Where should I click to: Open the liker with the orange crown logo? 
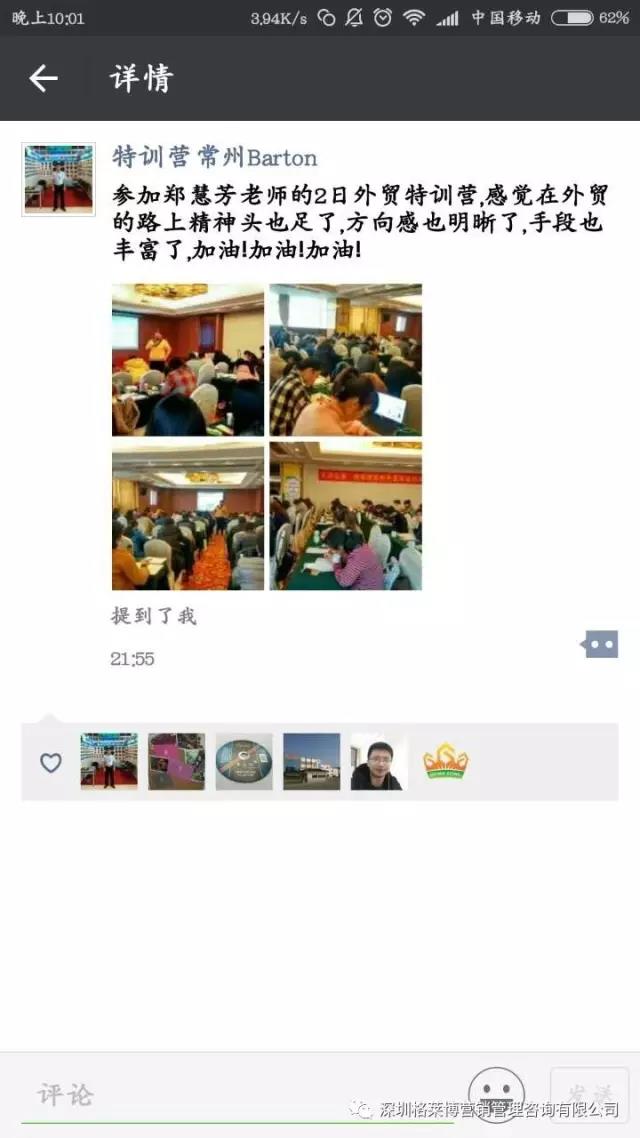(446, 761)
